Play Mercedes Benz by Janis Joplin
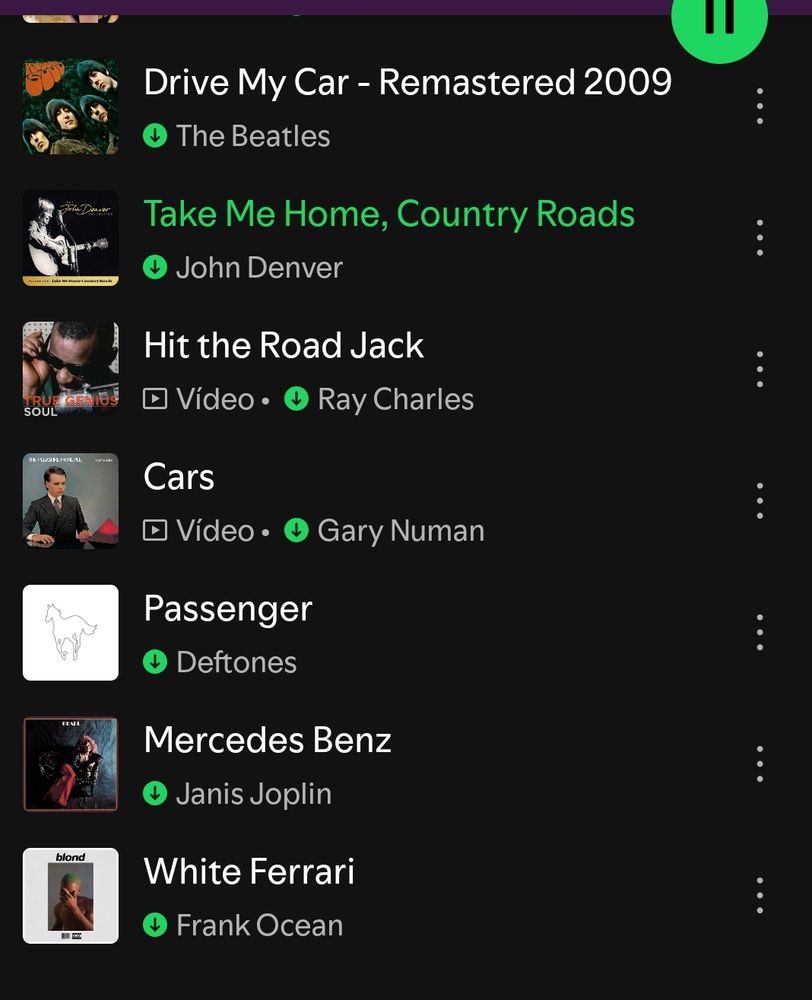 tap(268, 741)
